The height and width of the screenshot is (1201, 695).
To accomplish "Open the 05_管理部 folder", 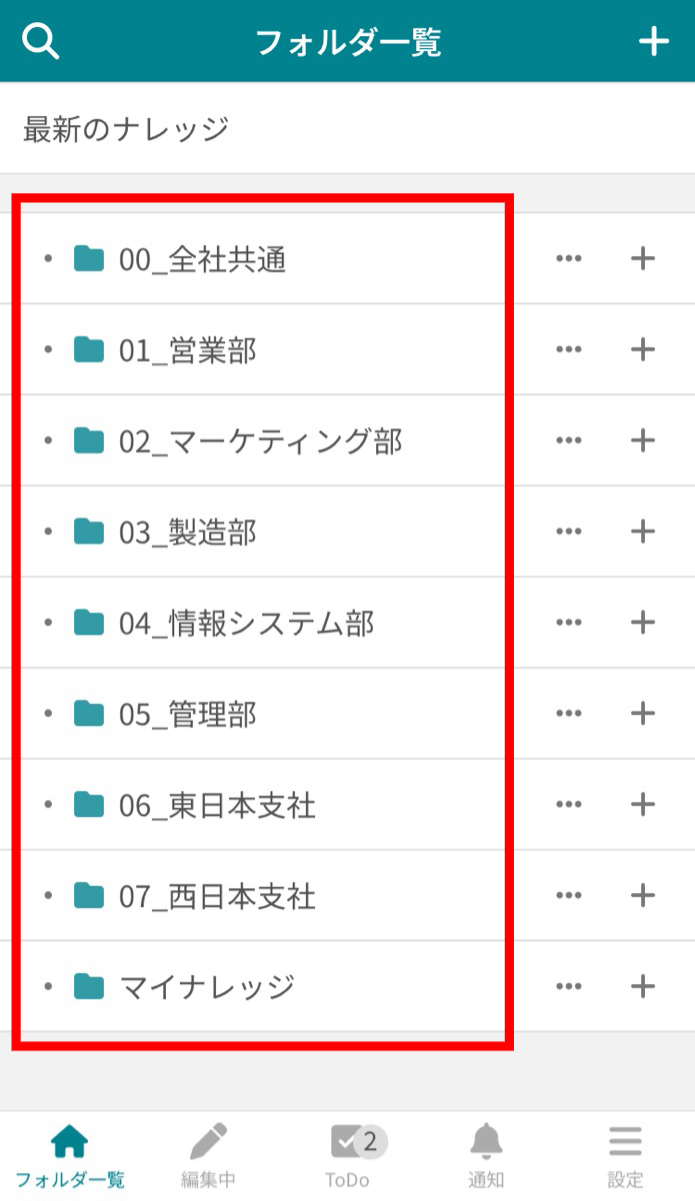I will coord(187,714).
